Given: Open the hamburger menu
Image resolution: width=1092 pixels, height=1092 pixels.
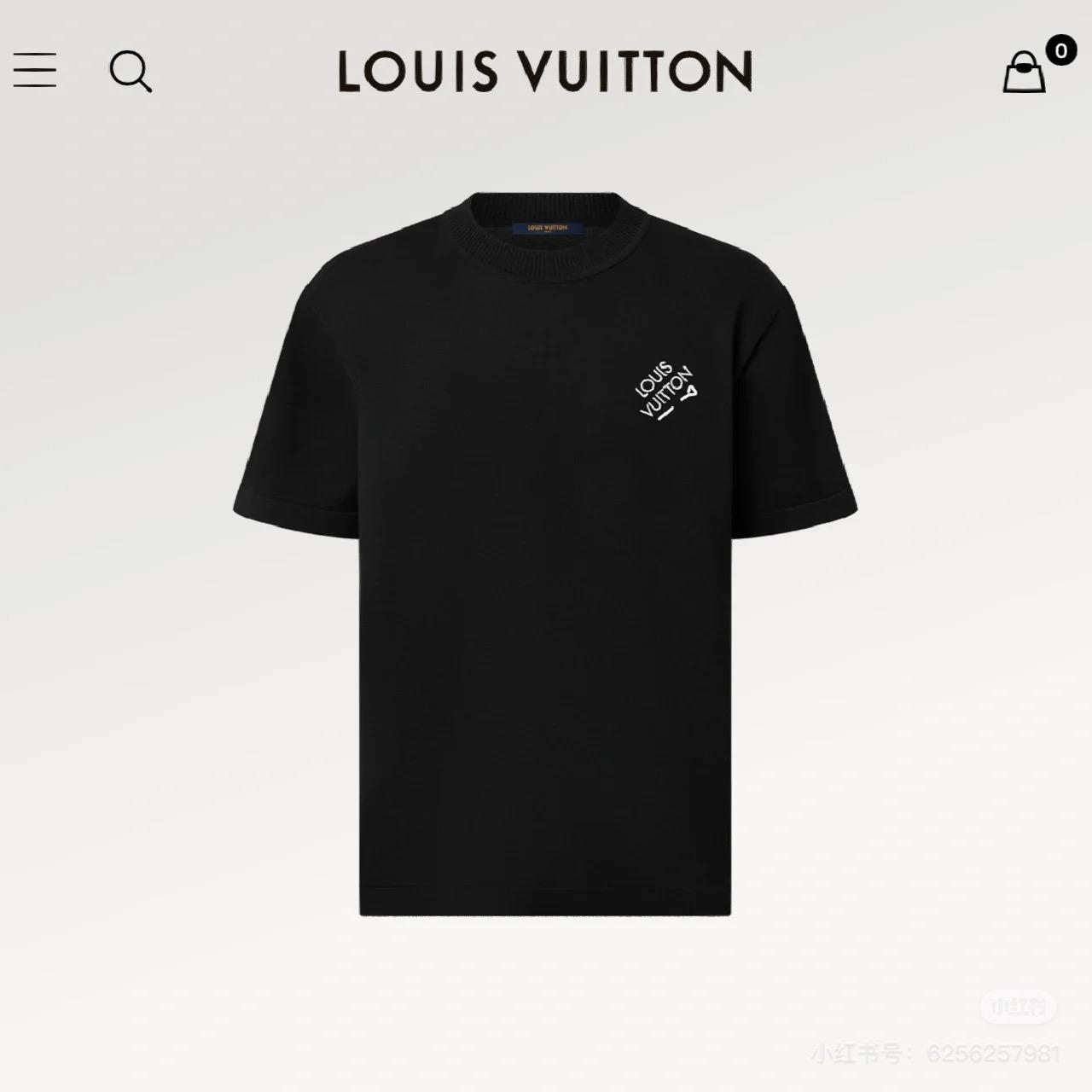Looking at the screenshot, I should [x=35, y=70].
